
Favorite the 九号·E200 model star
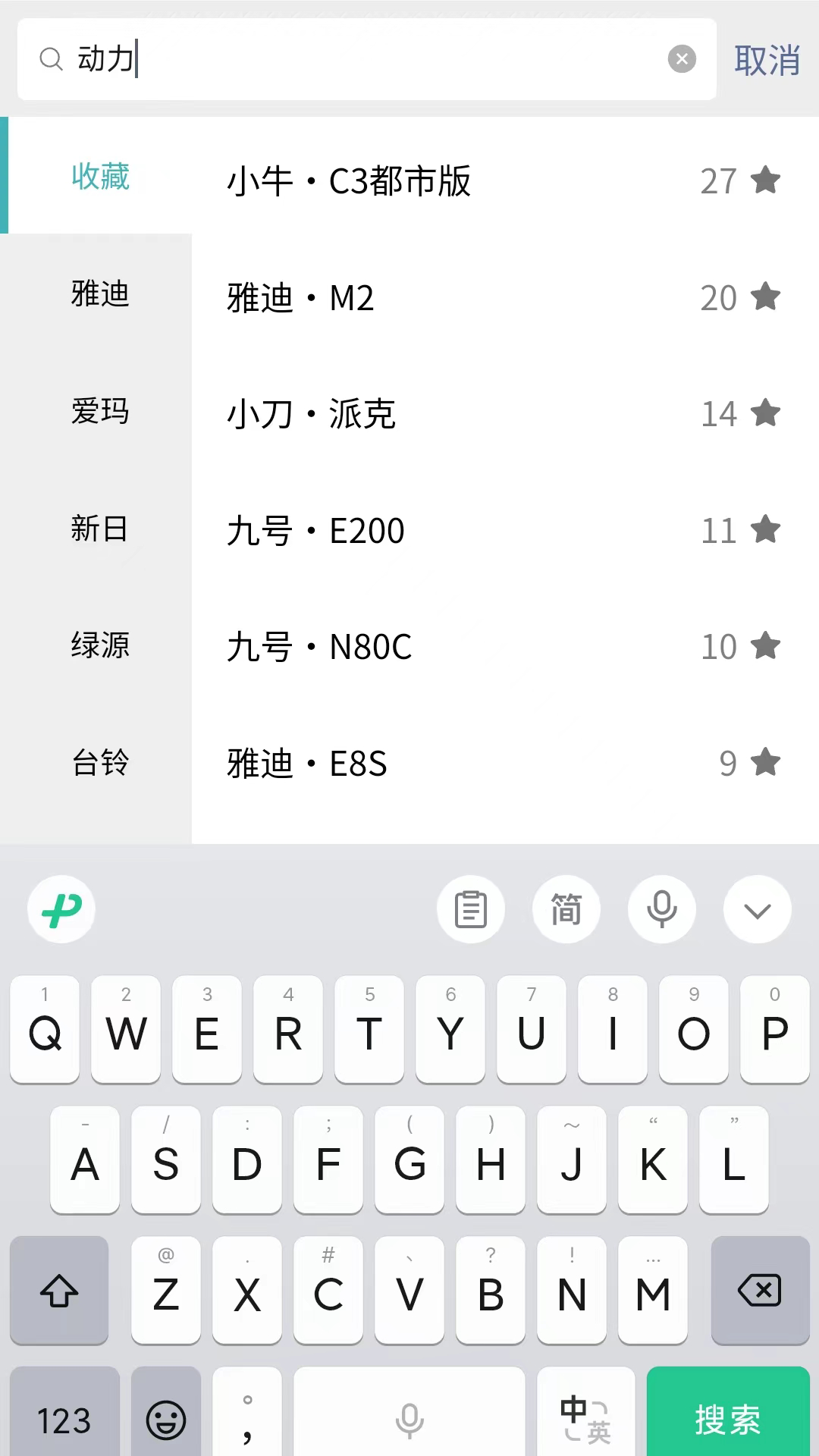click(766, 530)
